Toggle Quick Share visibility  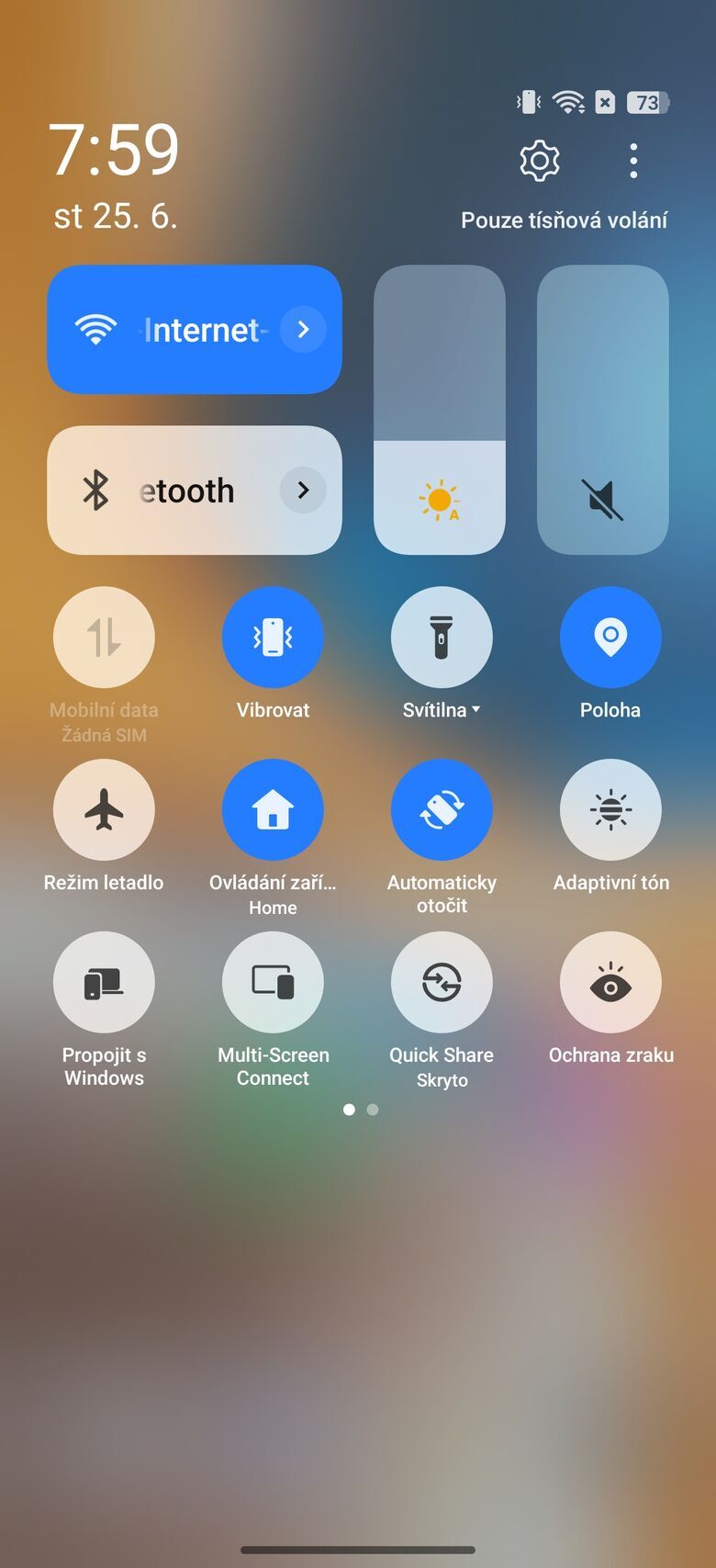point(442,983)
